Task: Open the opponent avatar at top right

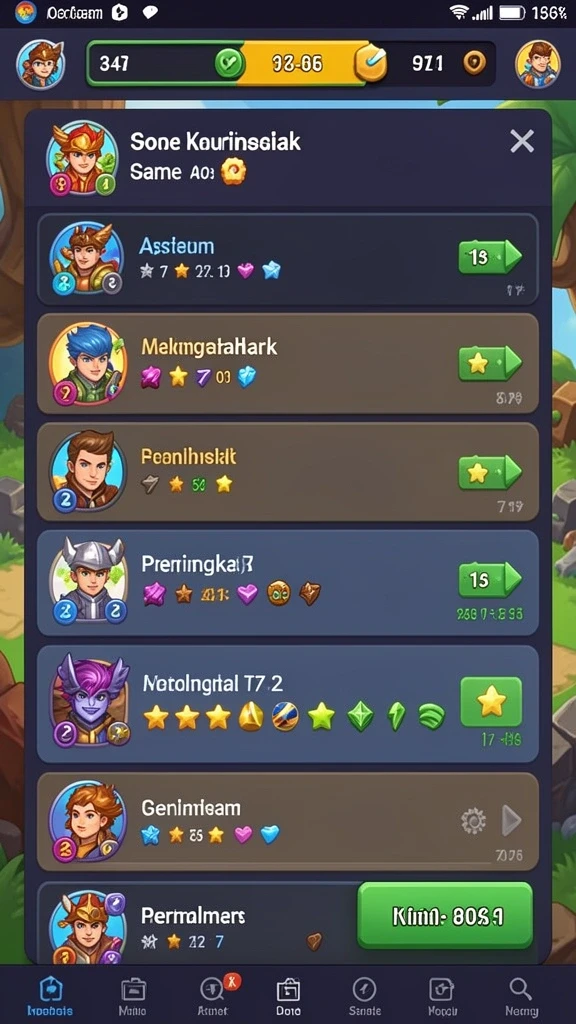Action: tap(537, 64)
